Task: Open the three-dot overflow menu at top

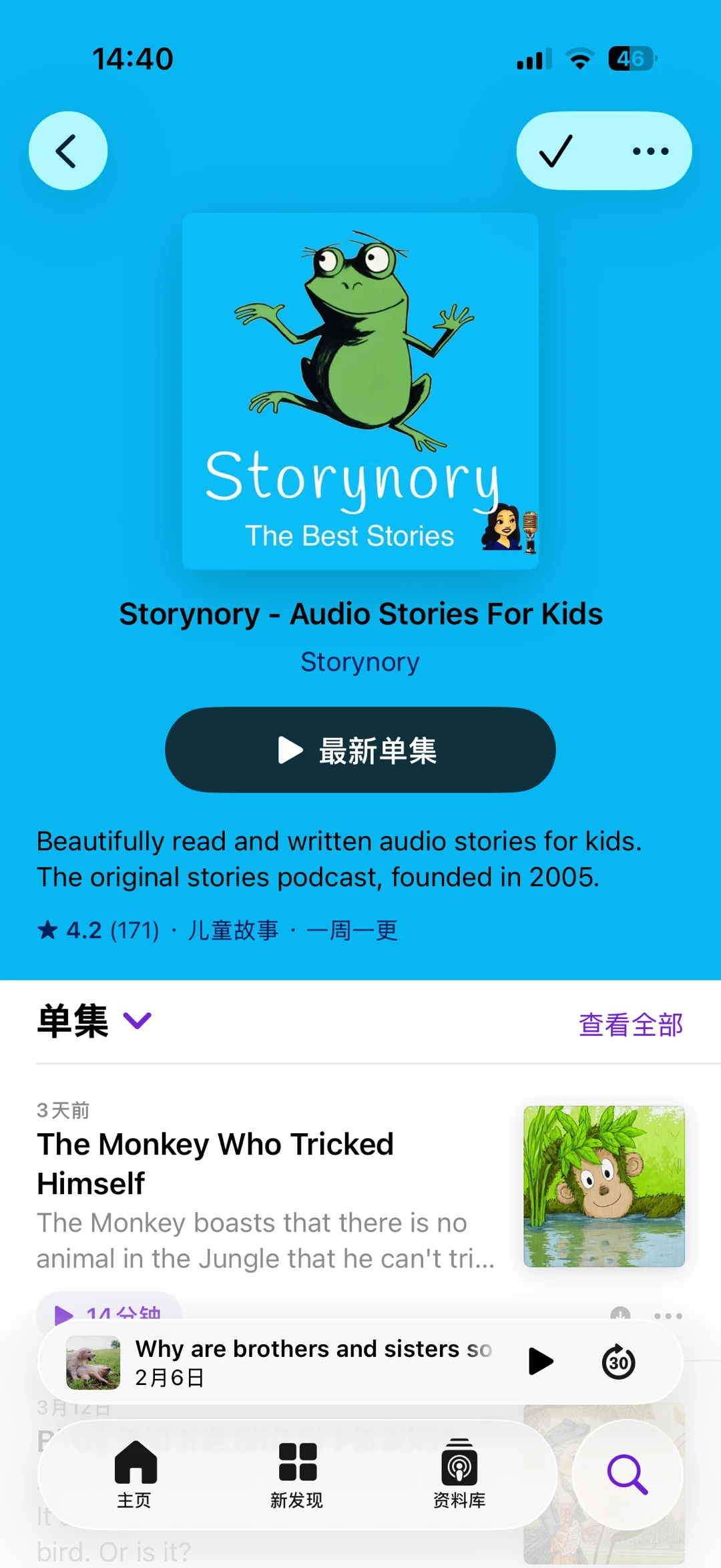Action: [650, 151]
